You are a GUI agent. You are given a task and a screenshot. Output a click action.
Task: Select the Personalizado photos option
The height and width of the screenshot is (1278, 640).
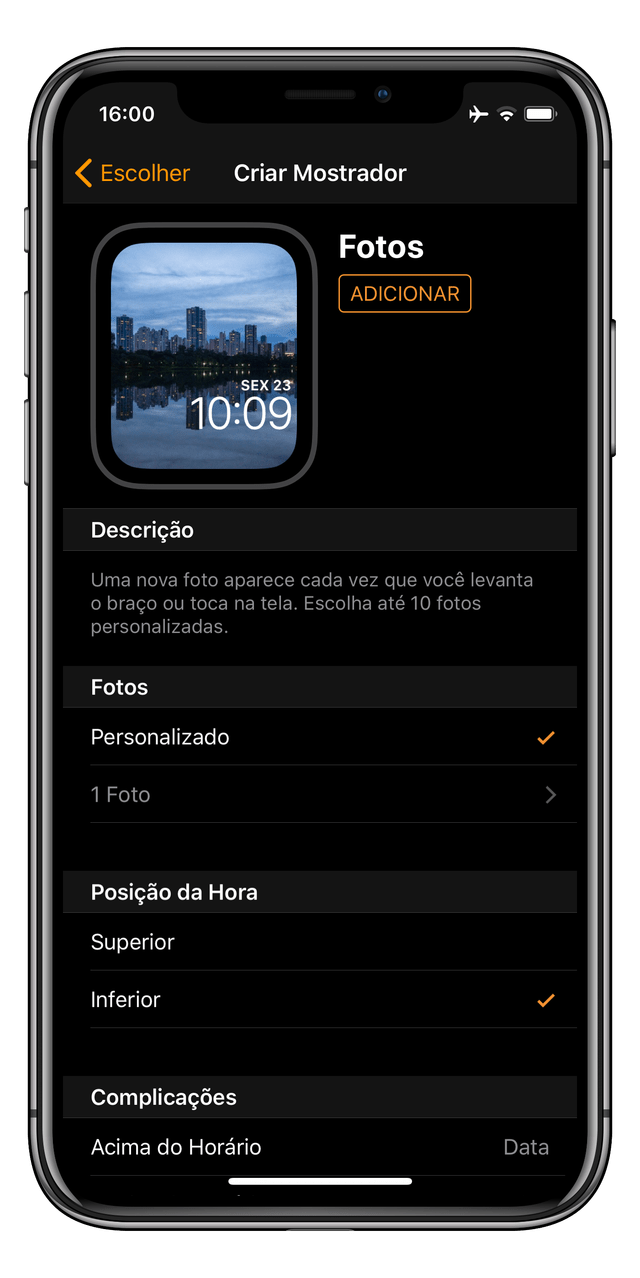click(x=320, y=737)
